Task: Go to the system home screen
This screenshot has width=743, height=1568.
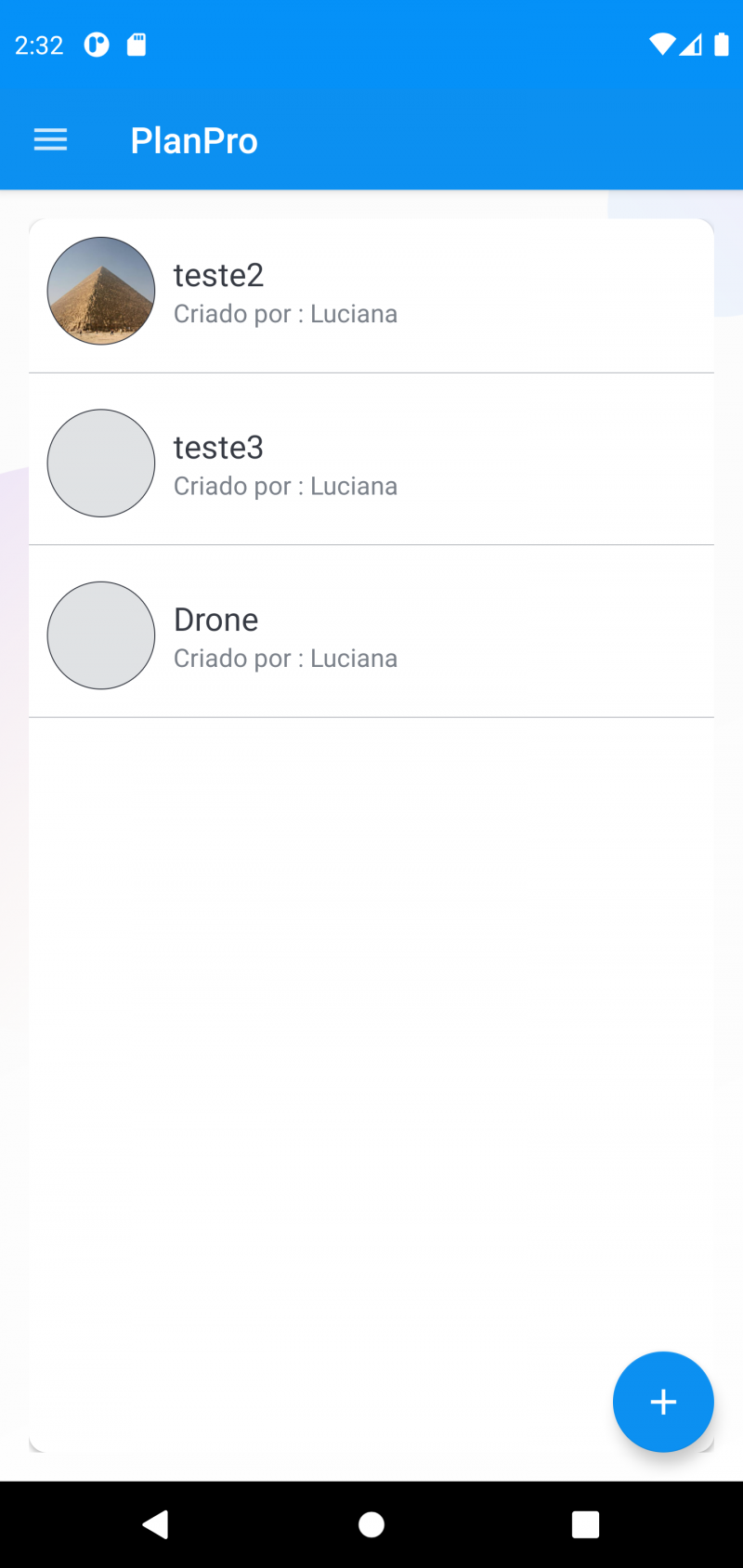Action: (x=371, y=1524)
